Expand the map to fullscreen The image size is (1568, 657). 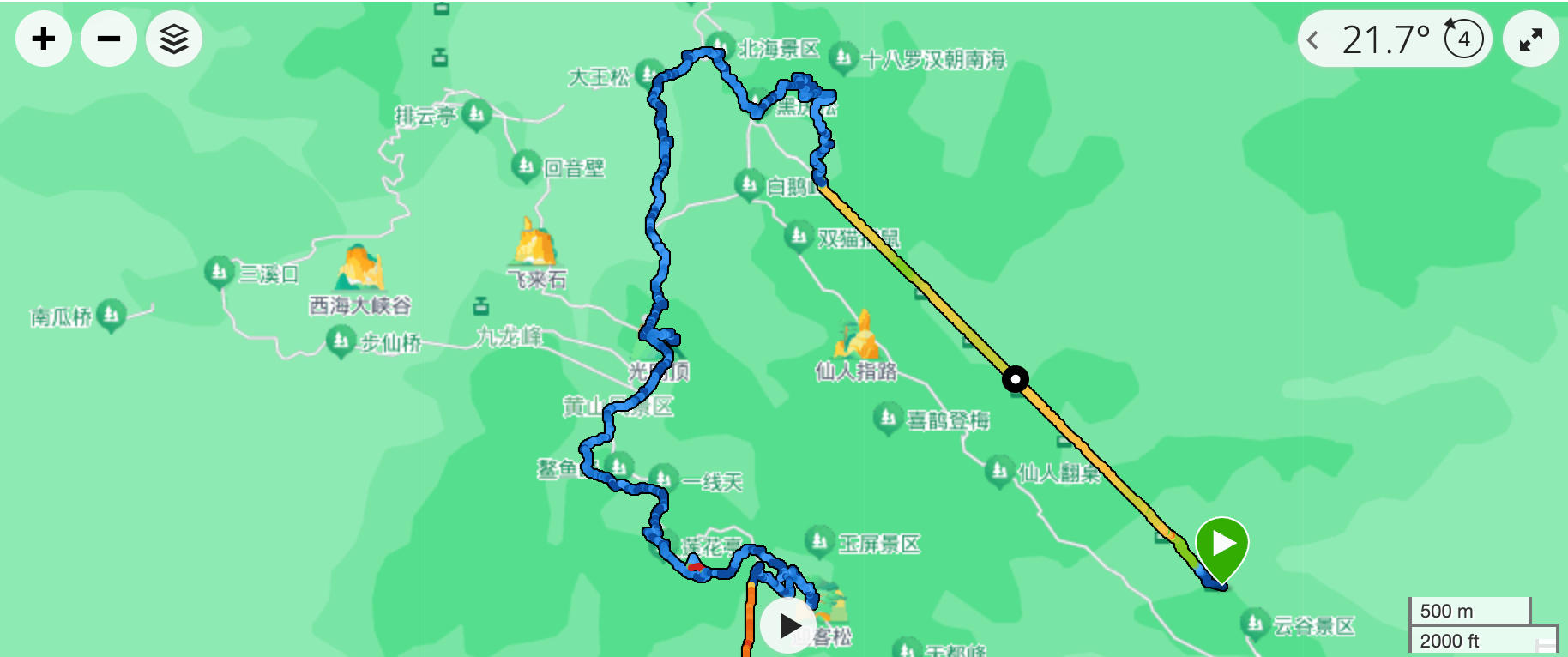(1531, 39)
